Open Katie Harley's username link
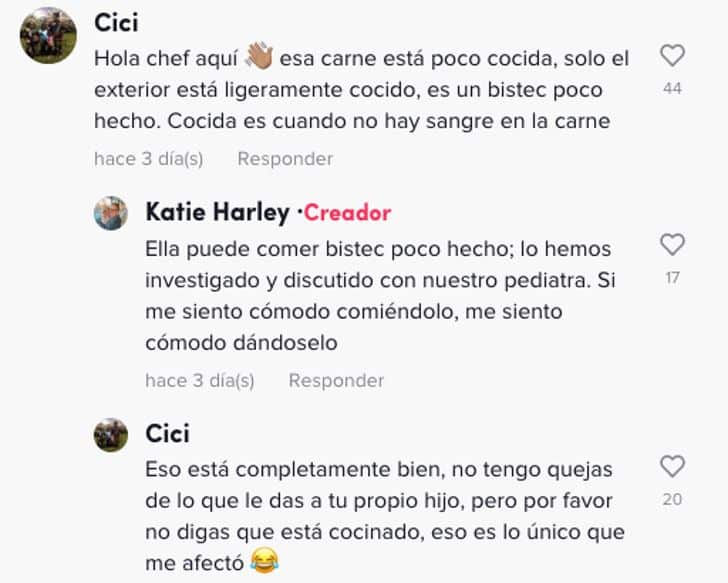This screenshot has width=728, height=583. 217,212
